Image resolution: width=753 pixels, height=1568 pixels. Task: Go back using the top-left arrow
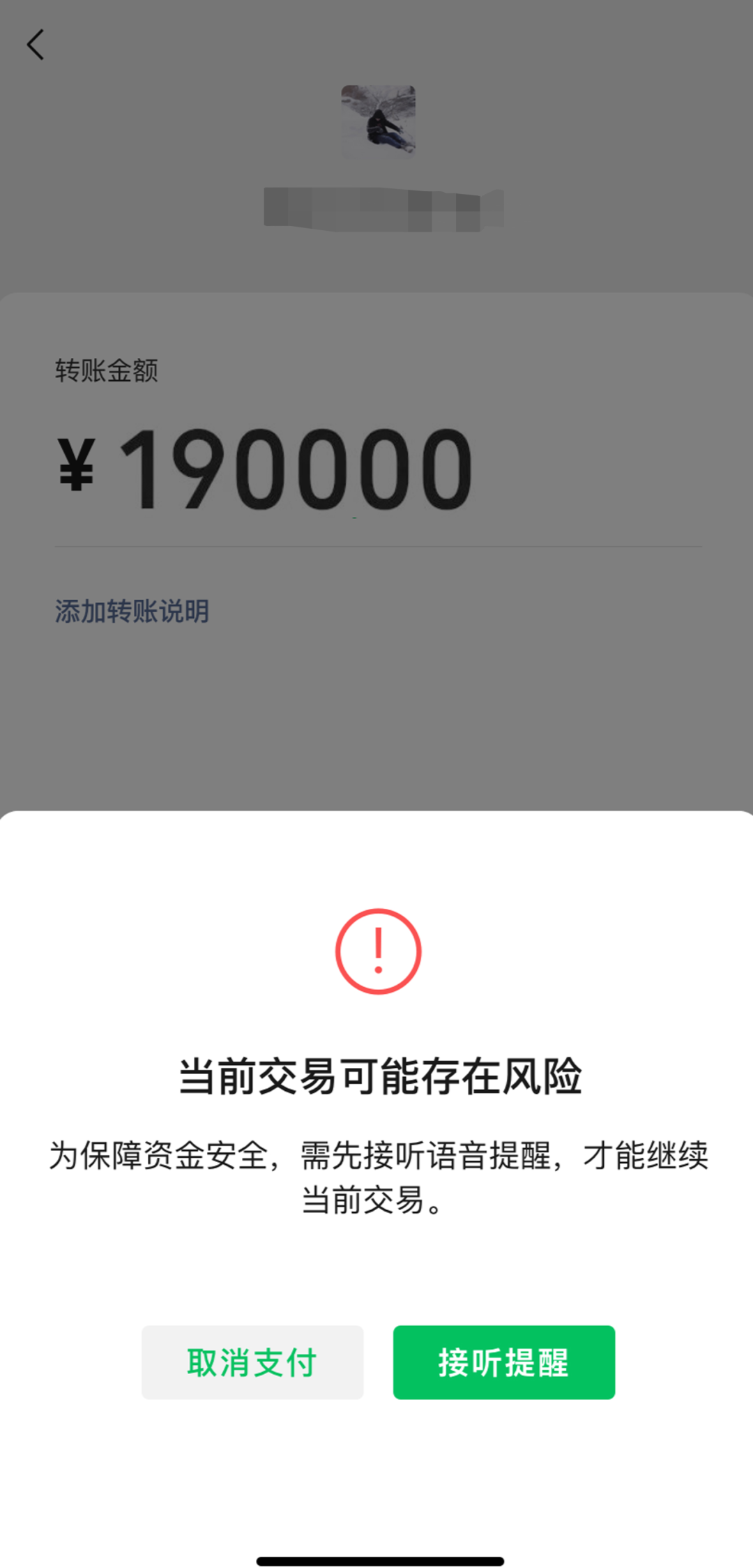tap(36, 45)
